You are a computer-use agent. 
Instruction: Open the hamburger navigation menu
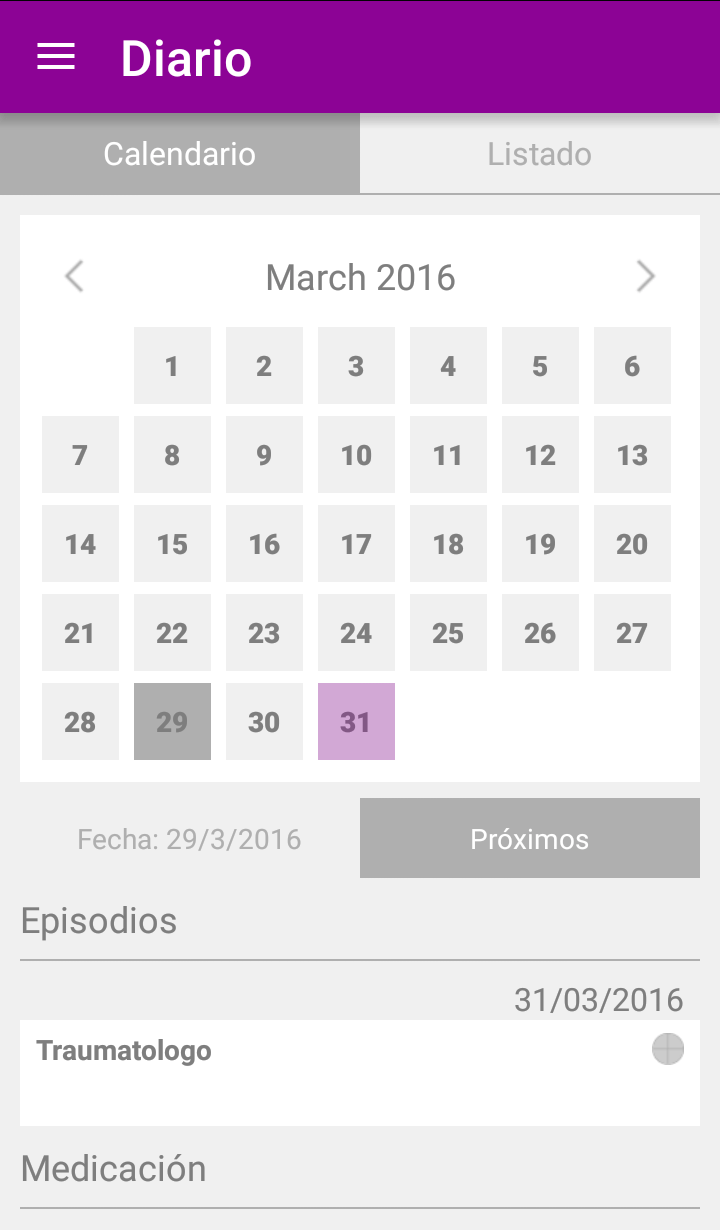56,57
